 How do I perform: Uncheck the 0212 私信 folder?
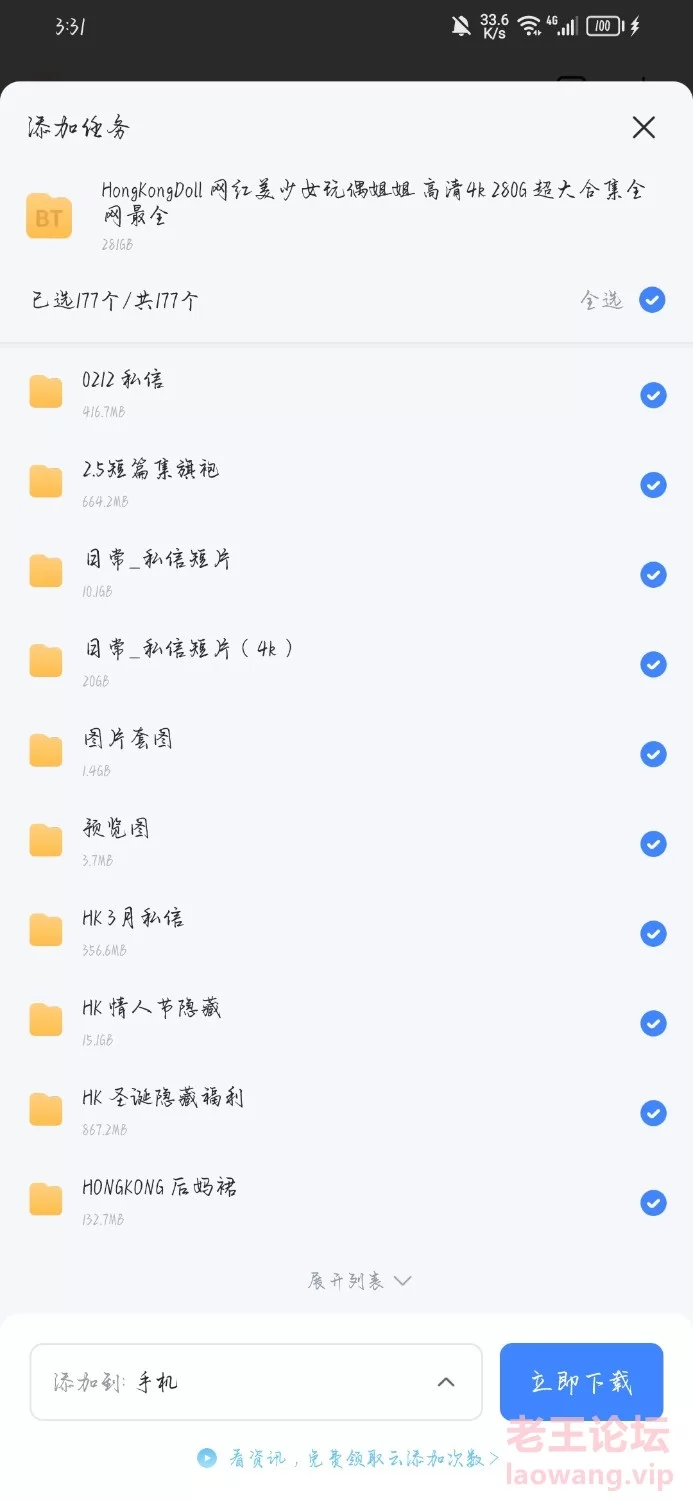[653, 396]
